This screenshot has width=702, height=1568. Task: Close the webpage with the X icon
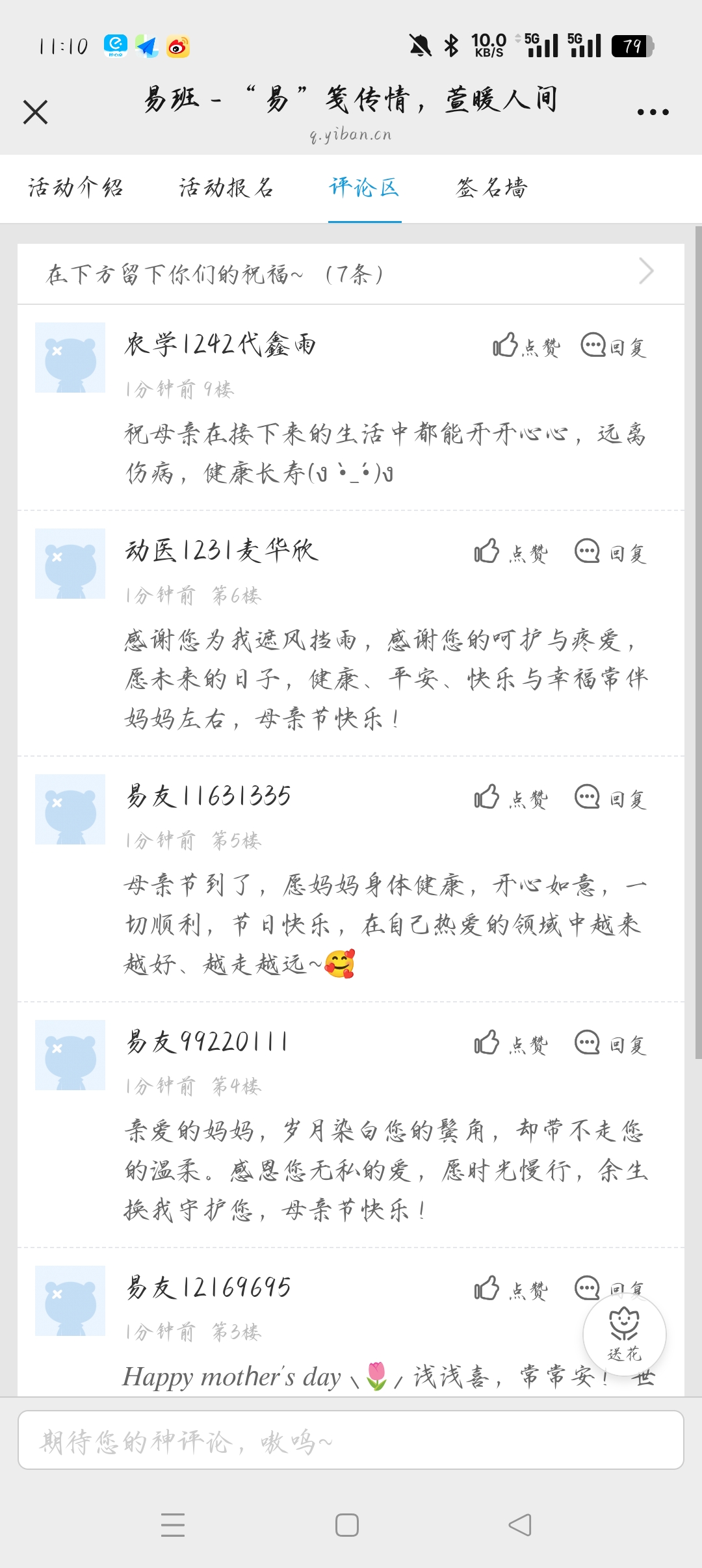[x=36, y=112]
